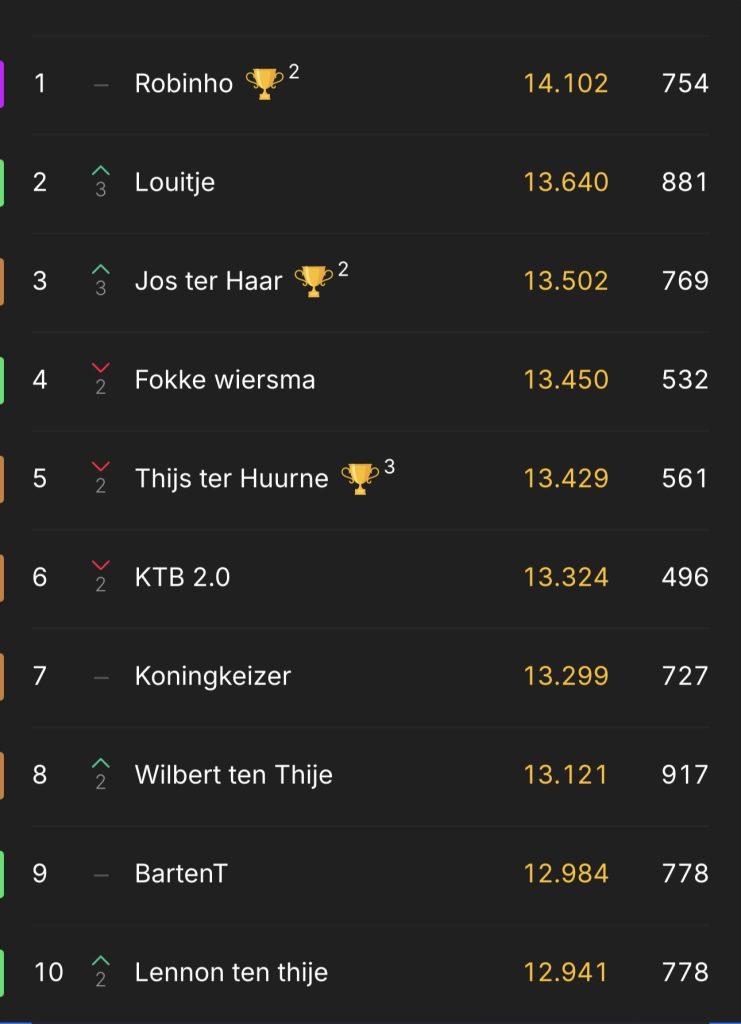View Jos ter Haar's team
Image resolution: width=741 pixels, height=1024 pixels.
click(x=209, y=281)
